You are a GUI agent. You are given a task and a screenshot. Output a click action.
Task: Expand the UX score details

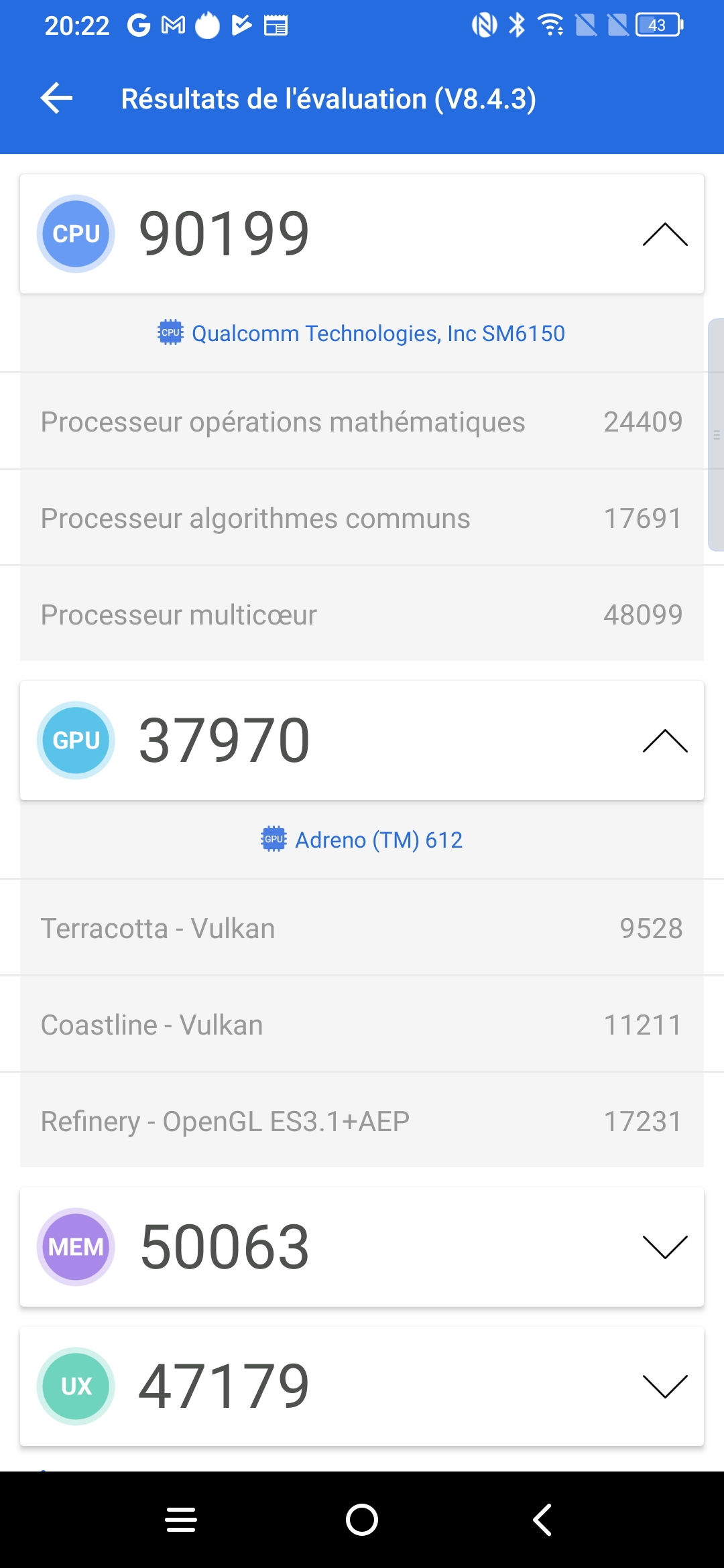[664, 1386]
